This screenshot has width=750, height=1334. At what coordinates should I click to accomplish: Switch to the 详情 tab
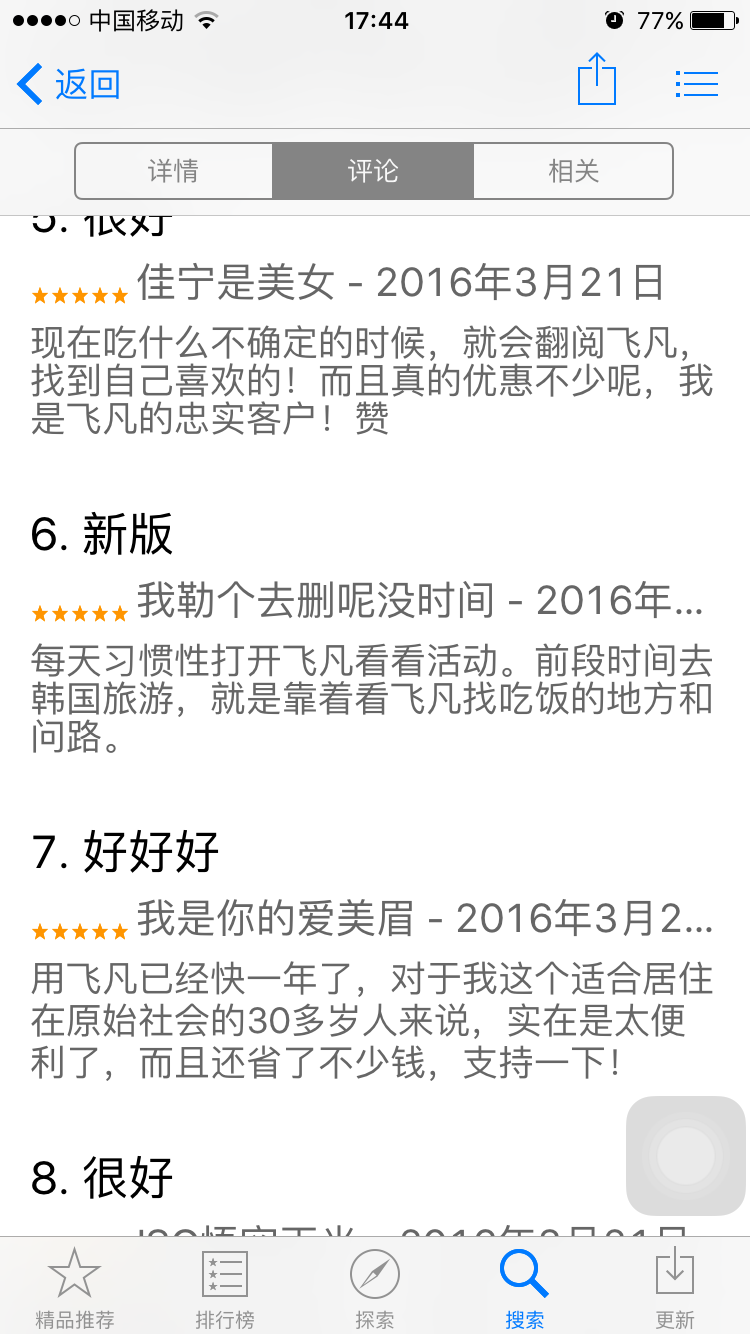(173, 171)
